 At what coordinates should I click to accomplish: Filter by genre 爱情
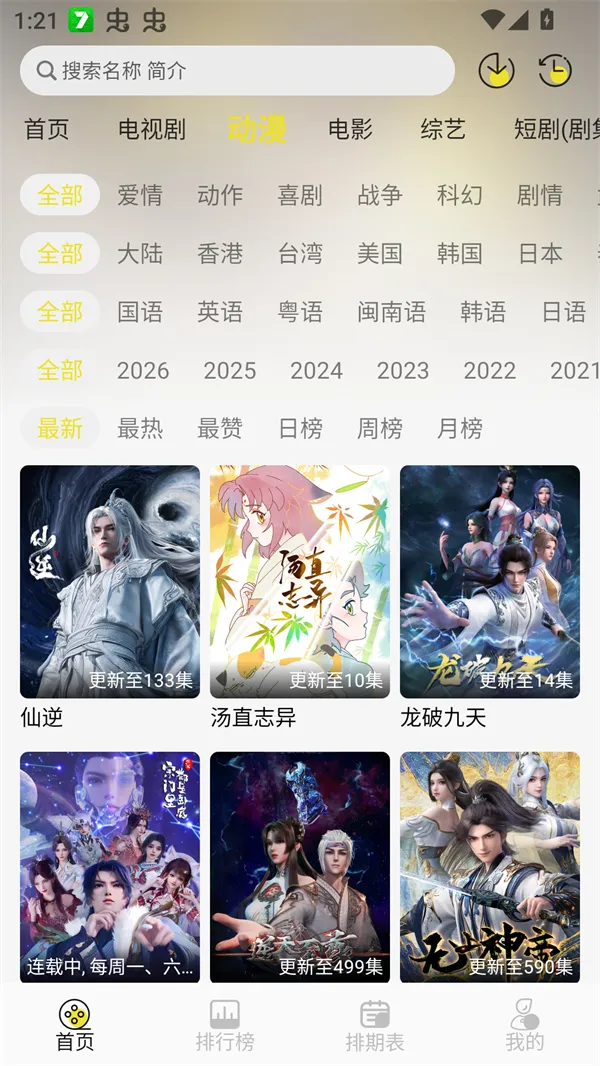point(140,195)
